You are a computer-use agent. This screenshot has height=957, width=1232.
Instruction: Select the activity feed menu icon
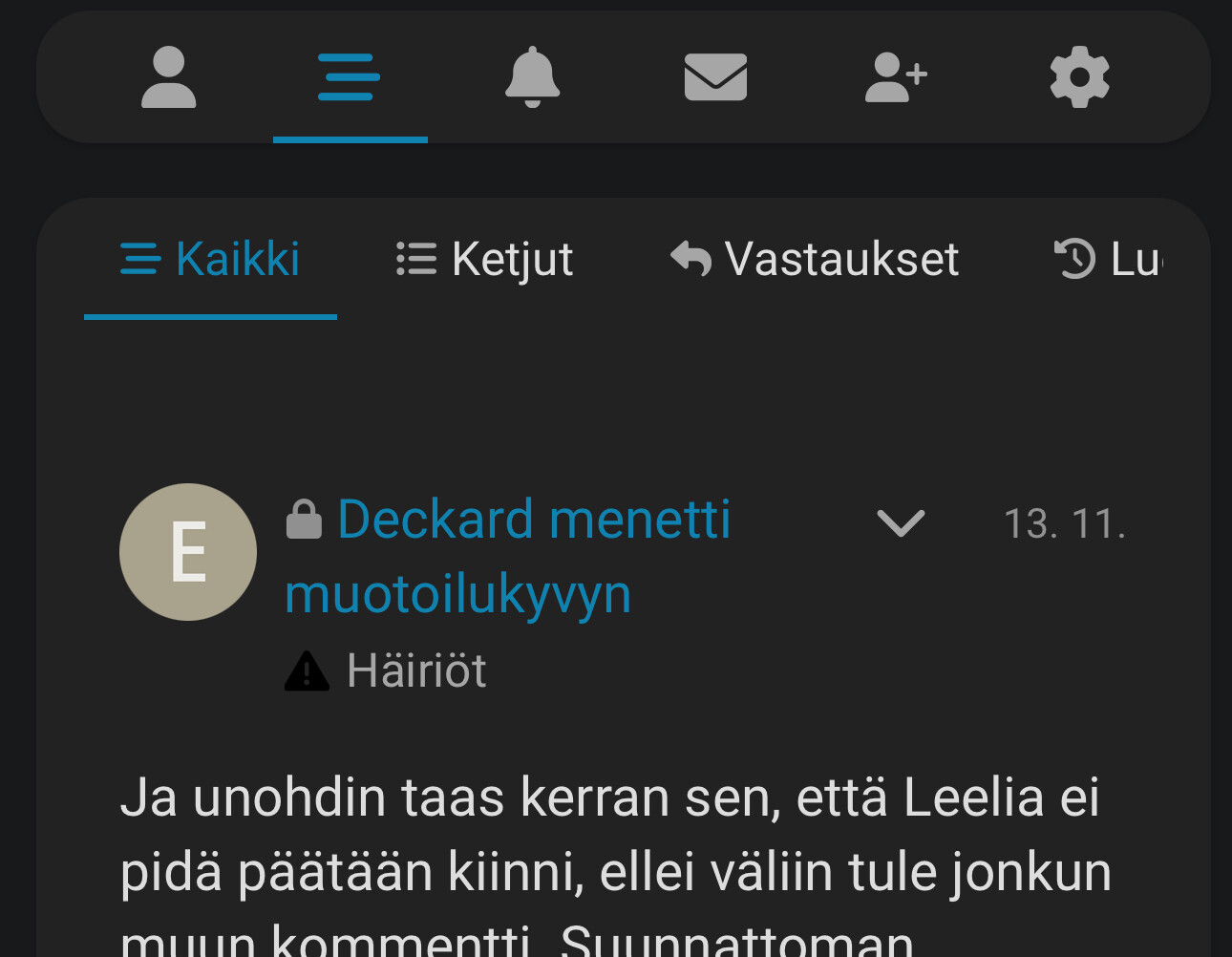pyautogui.click(x=350, y=77)
